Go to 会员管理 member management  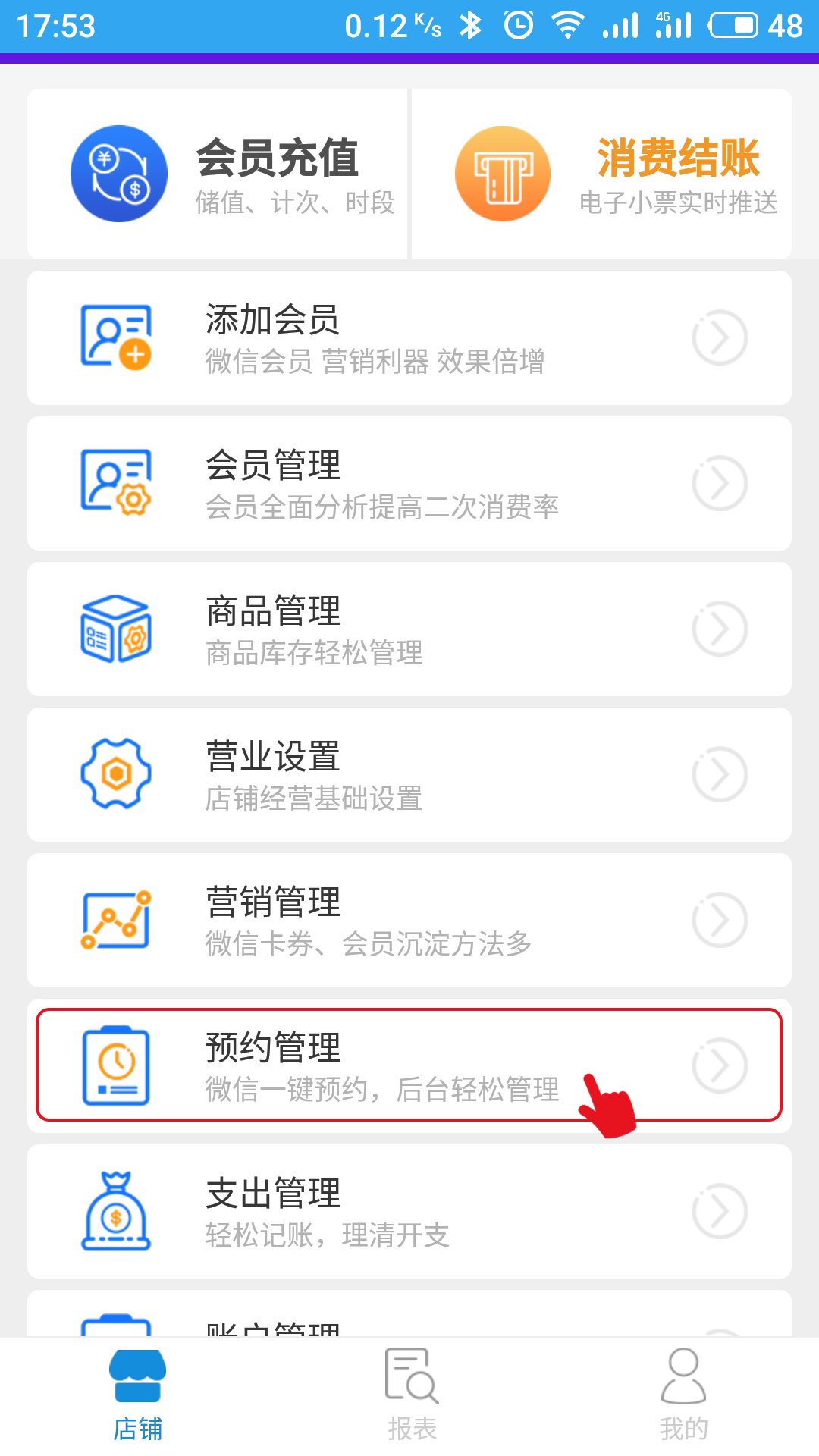pos(409,483)
